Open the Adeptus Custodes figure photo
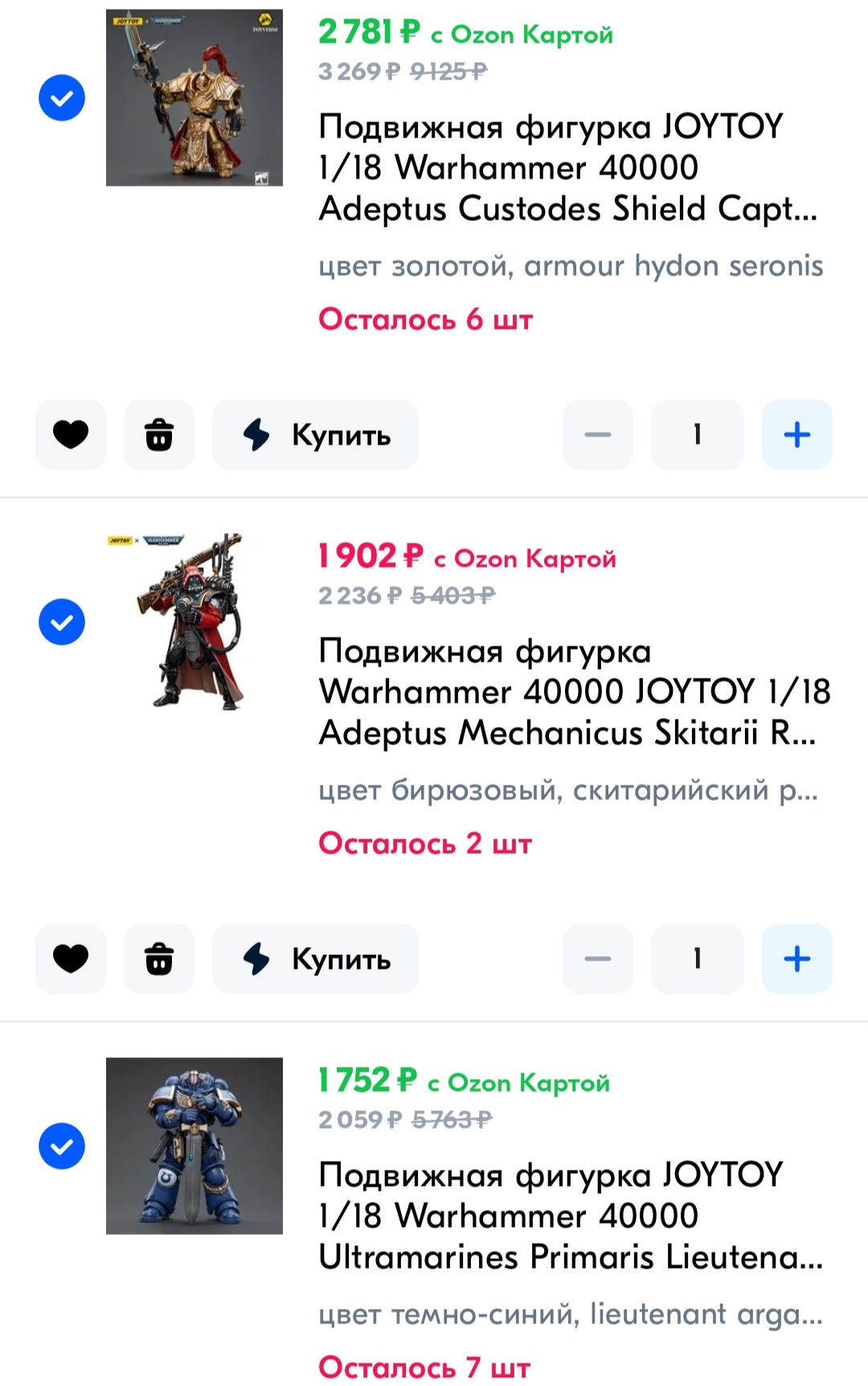 click(x=194, y=98)
